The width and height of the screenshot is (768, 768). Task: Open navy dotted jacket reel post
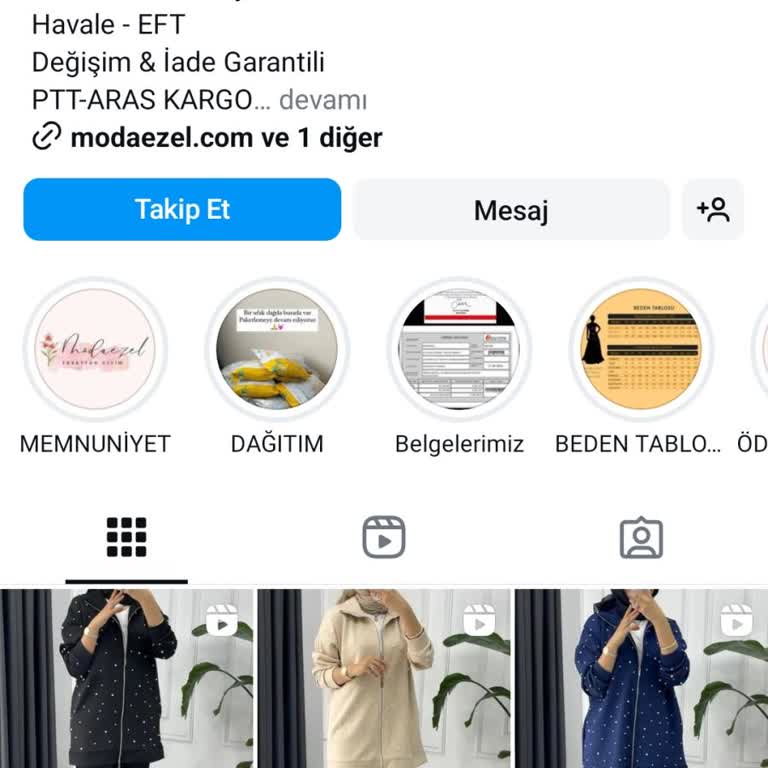click(x=641, y=680)
